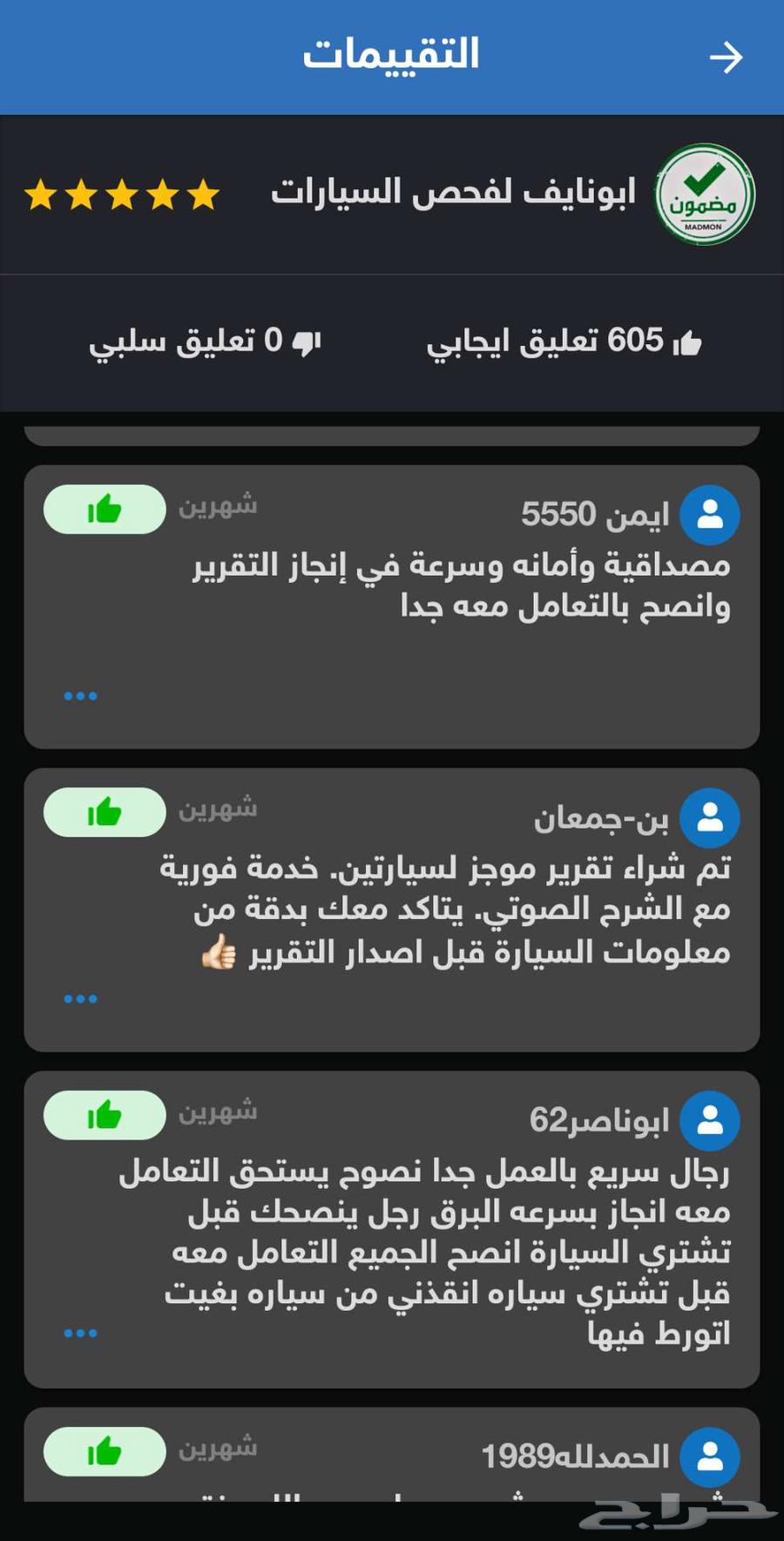Viewport: 784px width, 1541px height.
Task: Click the back arrow in the header
Action: pyautogui.click(x=727, y=56)
